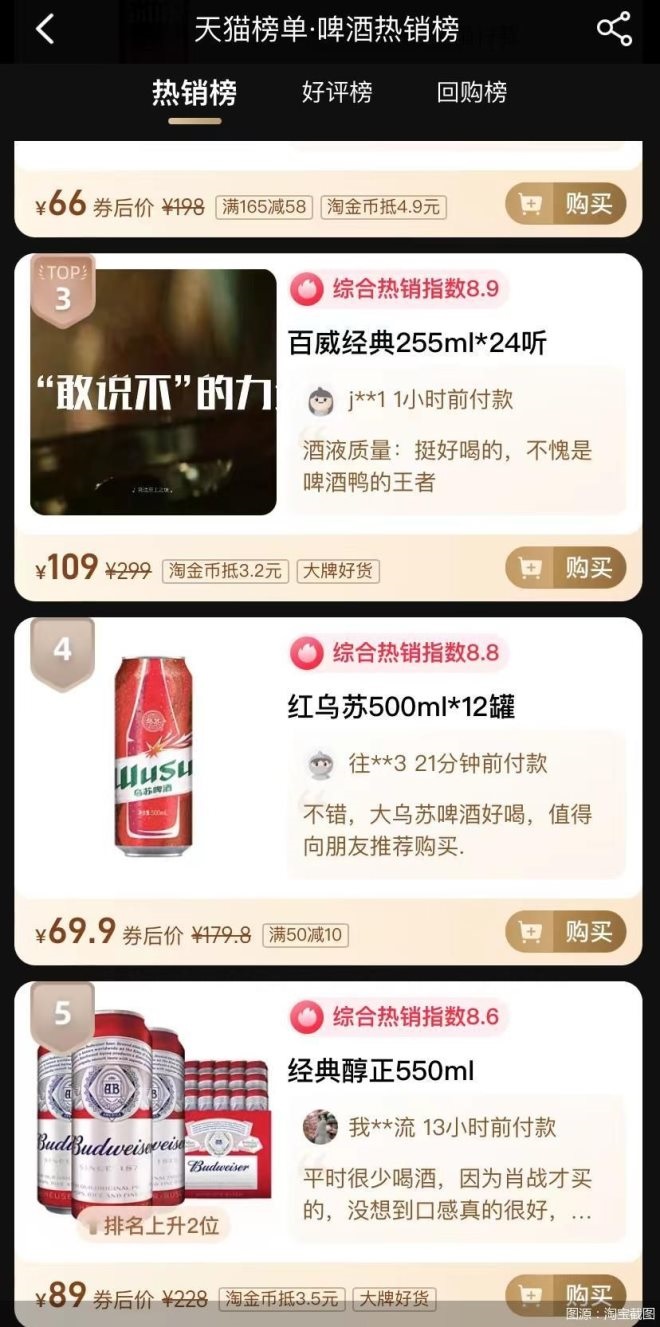Buy the 经典醇正550ml Budweiser for ¥89
Screen dimensions: 660x1327
click(x=566, y=1295)
